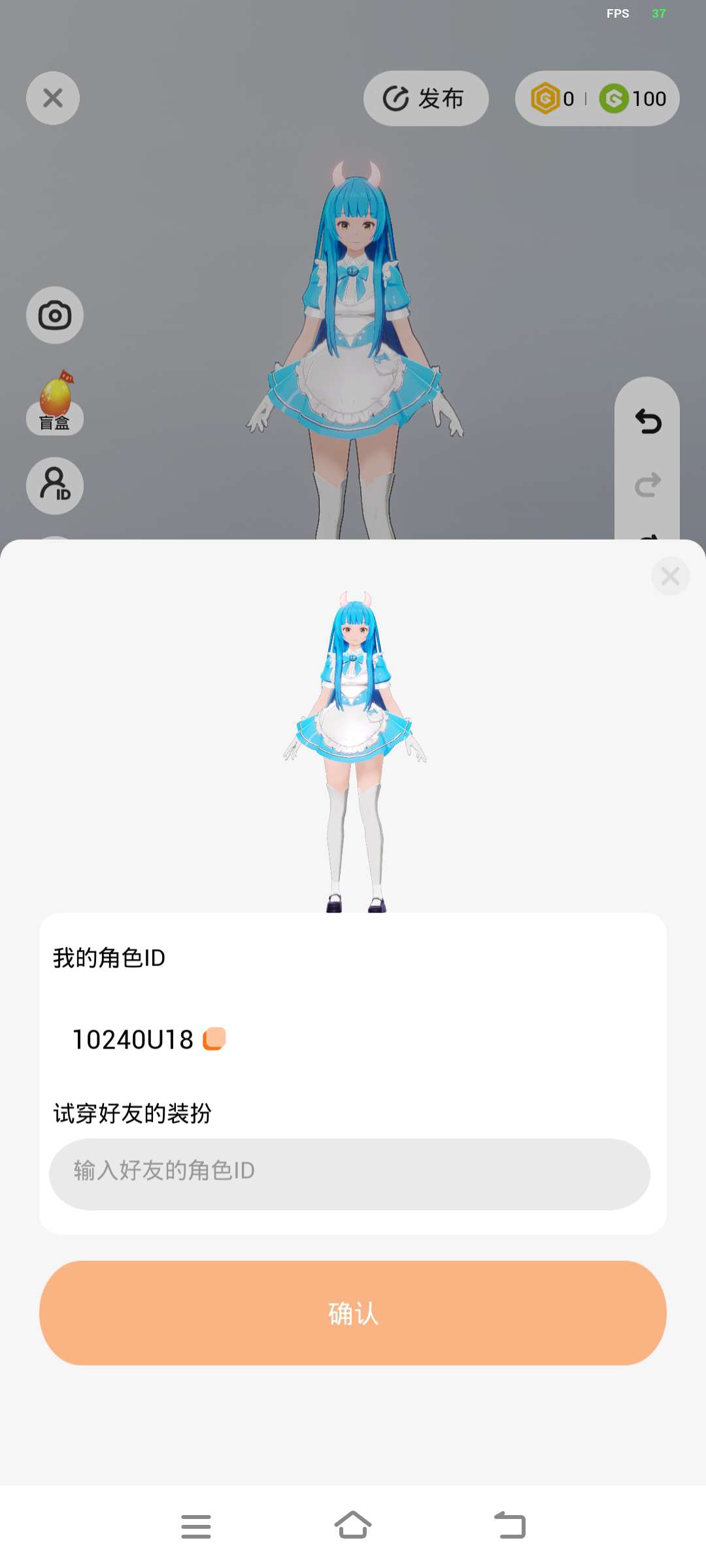Copy my character ID 10240U18
The height and width of the screenshot is (1568, 706).
coord(214,1039)
